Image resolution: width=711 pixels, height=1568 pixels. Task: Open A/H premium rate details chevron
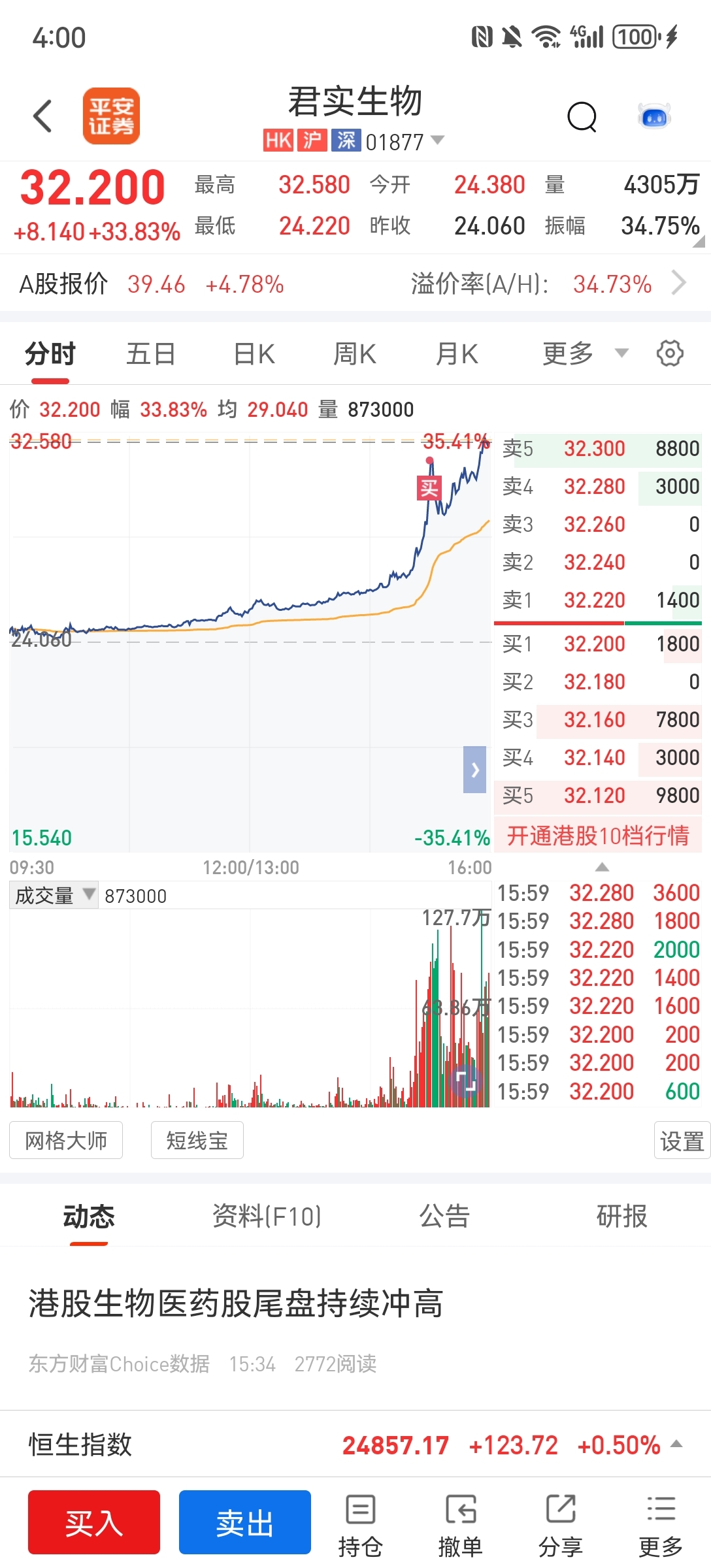[680, 284]
